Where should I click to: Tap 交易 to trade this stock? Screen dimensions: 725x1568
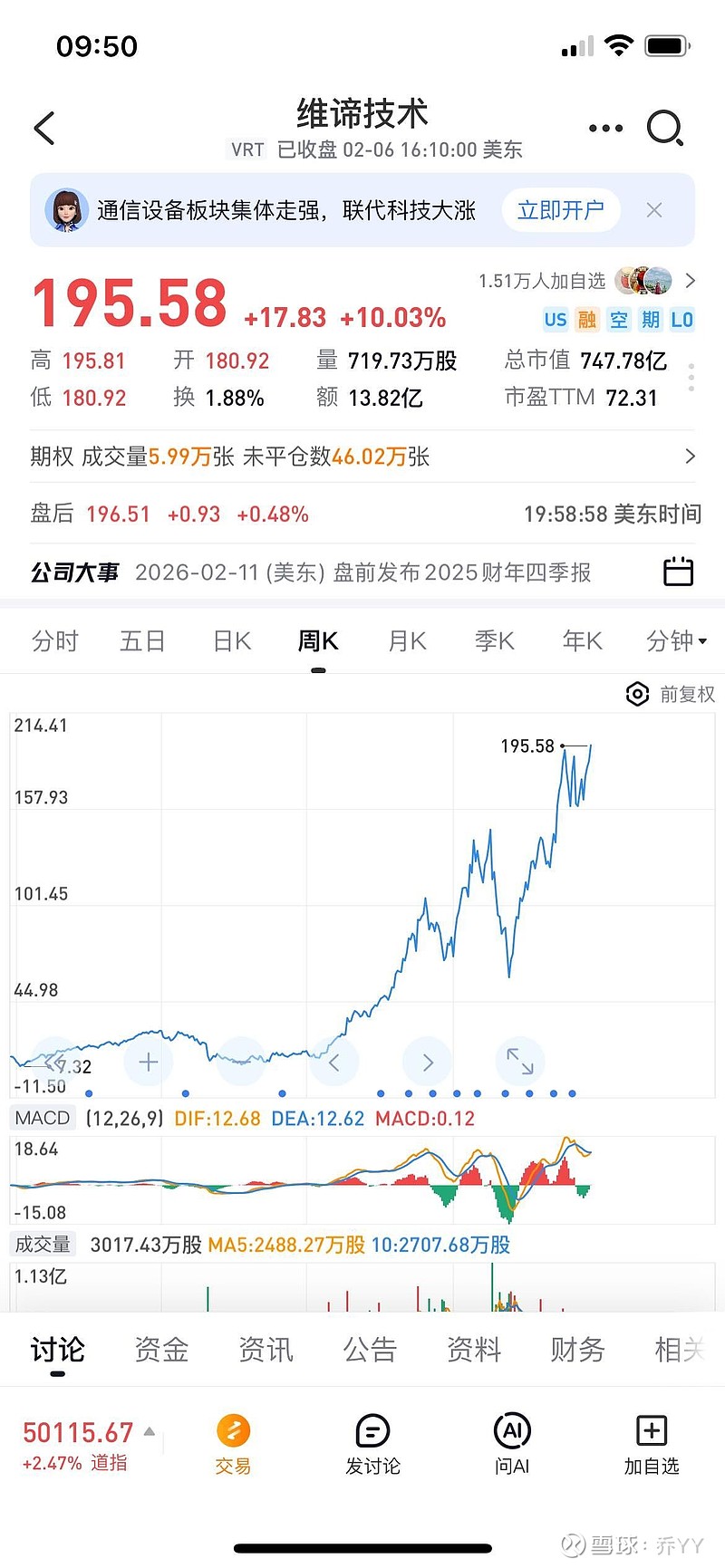[x=233, y=1446]
